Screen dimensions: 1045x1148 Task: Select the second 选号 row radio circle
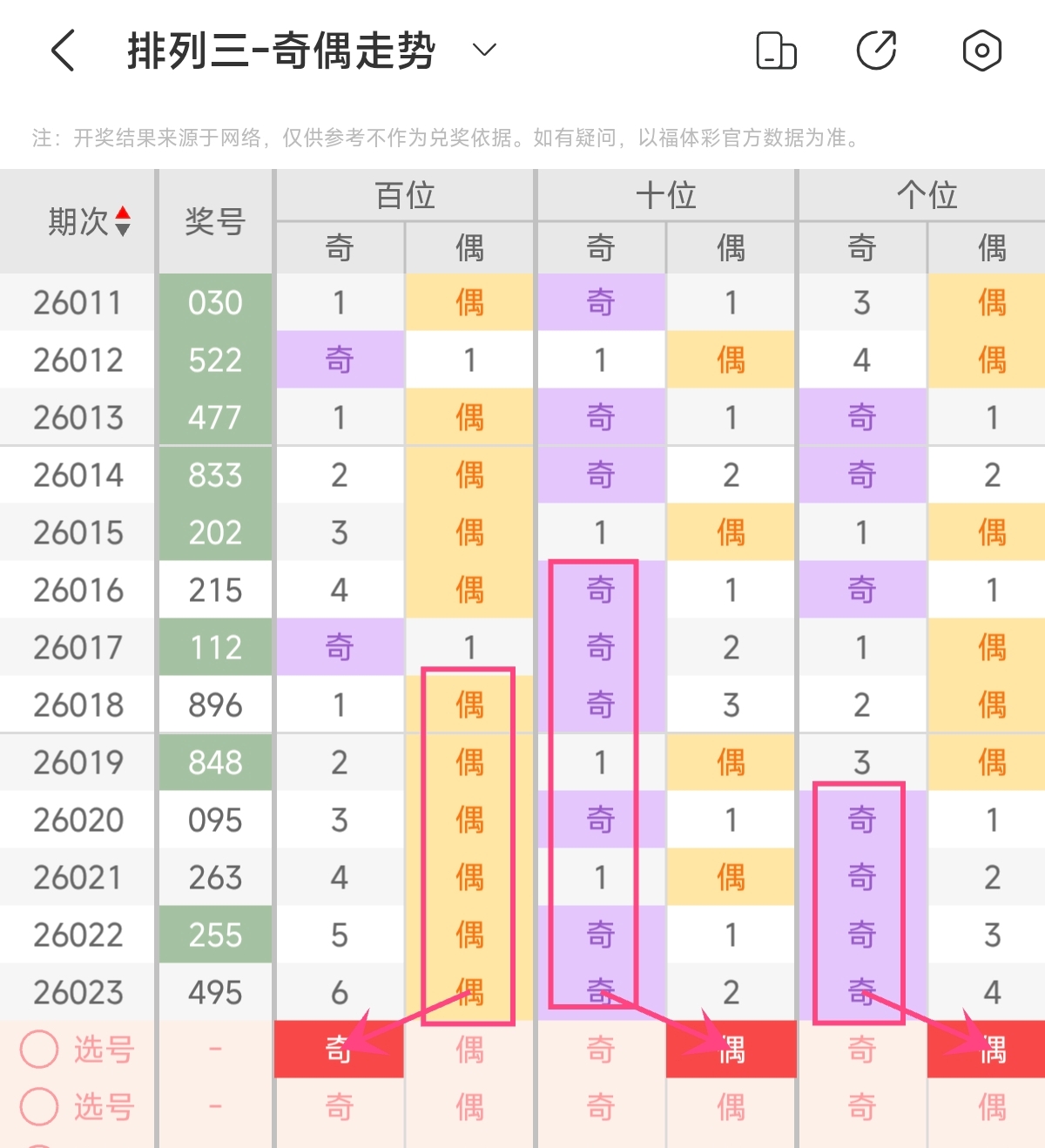pyautogui.click(x=39, y=1107)
